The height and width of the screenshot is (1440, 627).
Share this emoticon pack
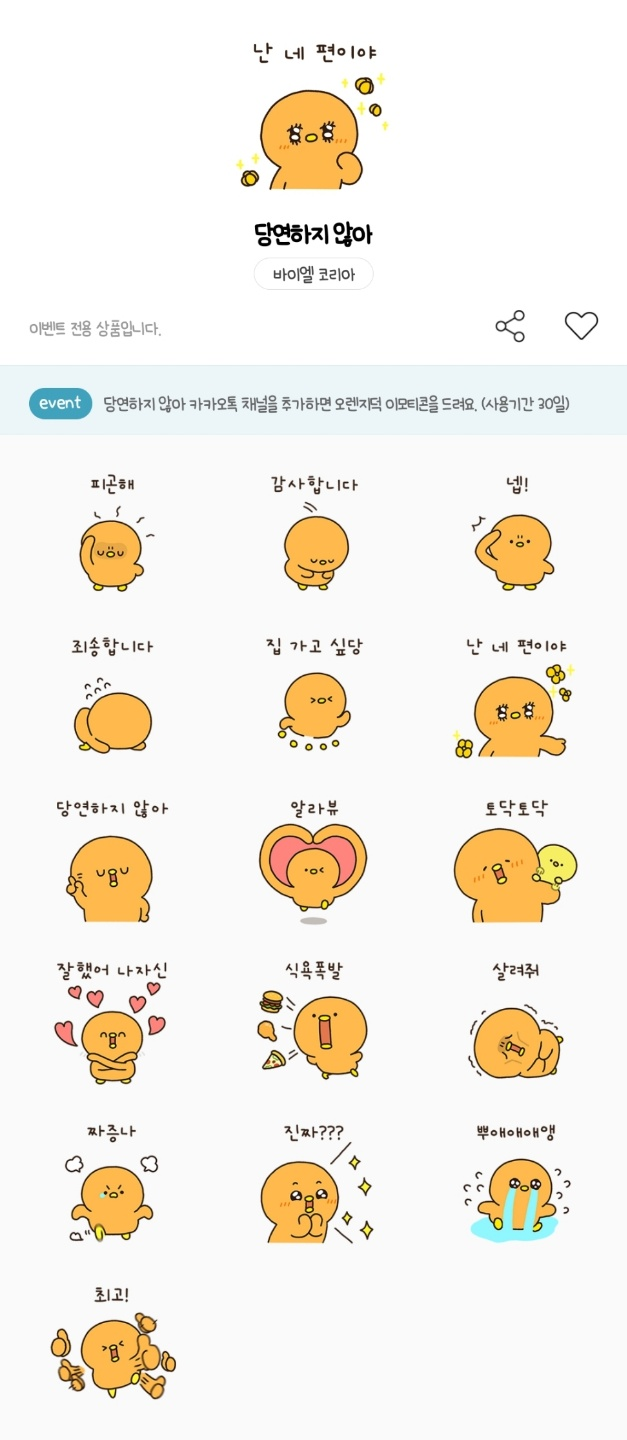coord(510,326)
